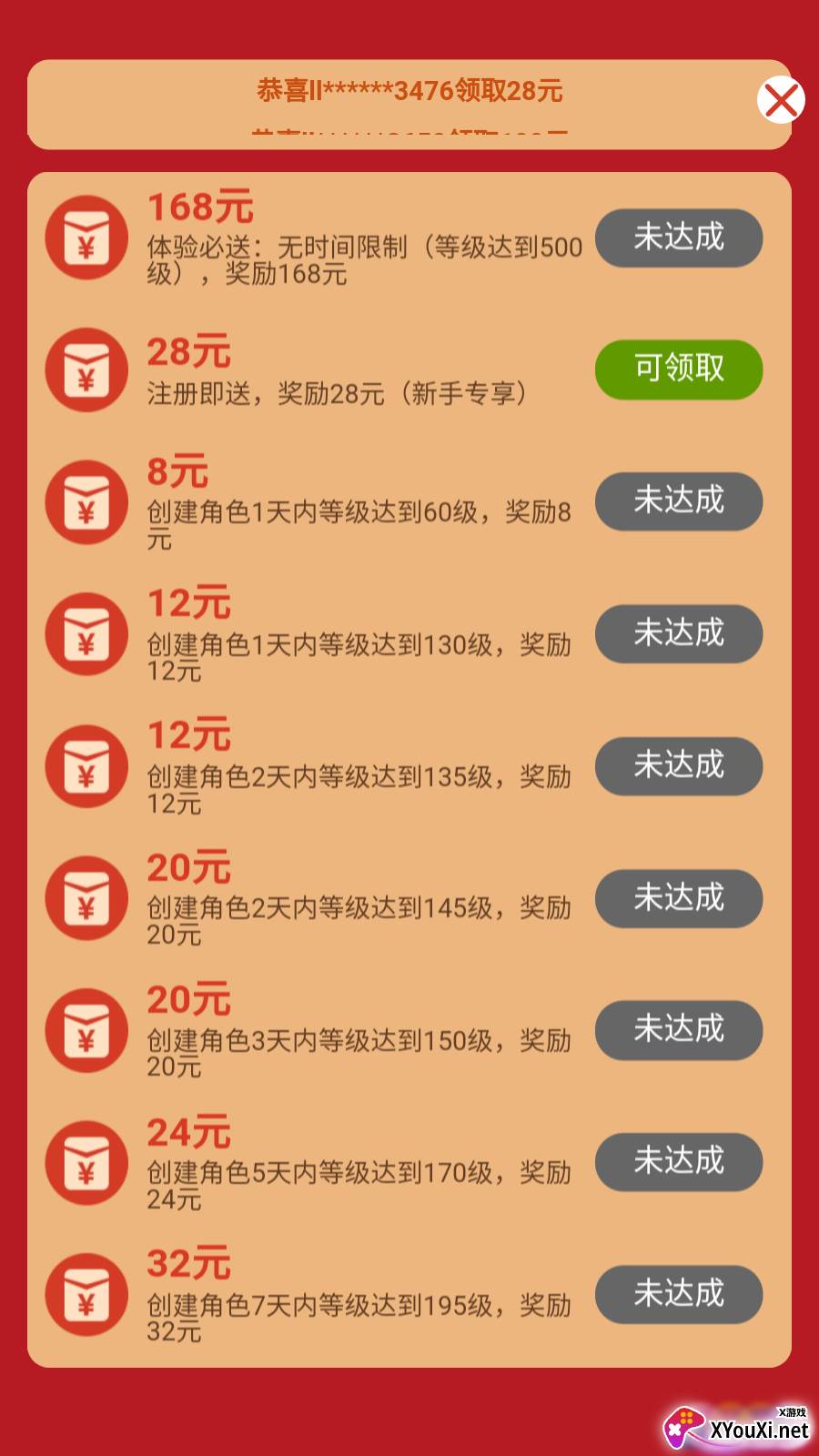Click 未达成 next to the 168元 reward

click(678, 238)
